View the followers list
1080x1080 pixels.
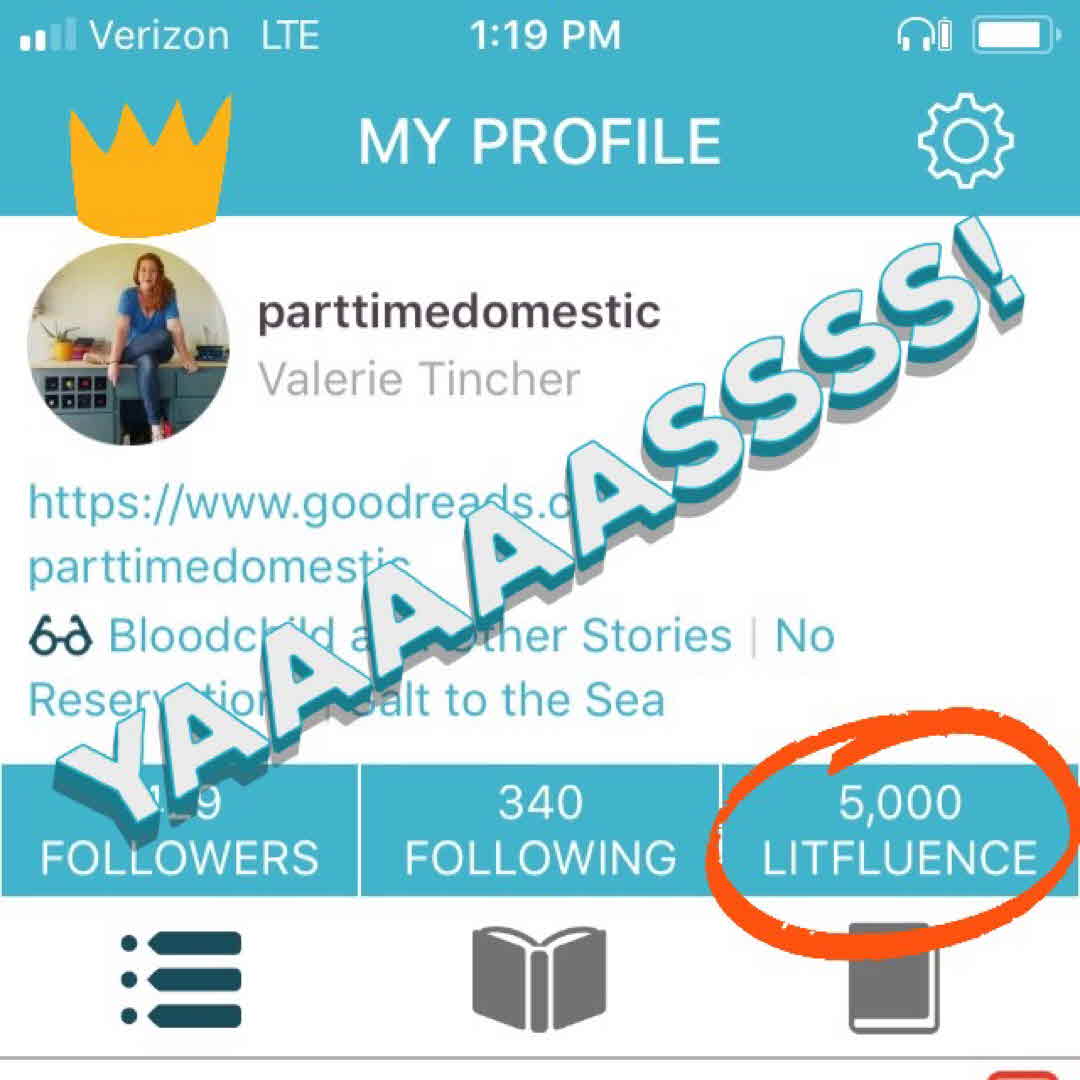click(x=179, y=830)
